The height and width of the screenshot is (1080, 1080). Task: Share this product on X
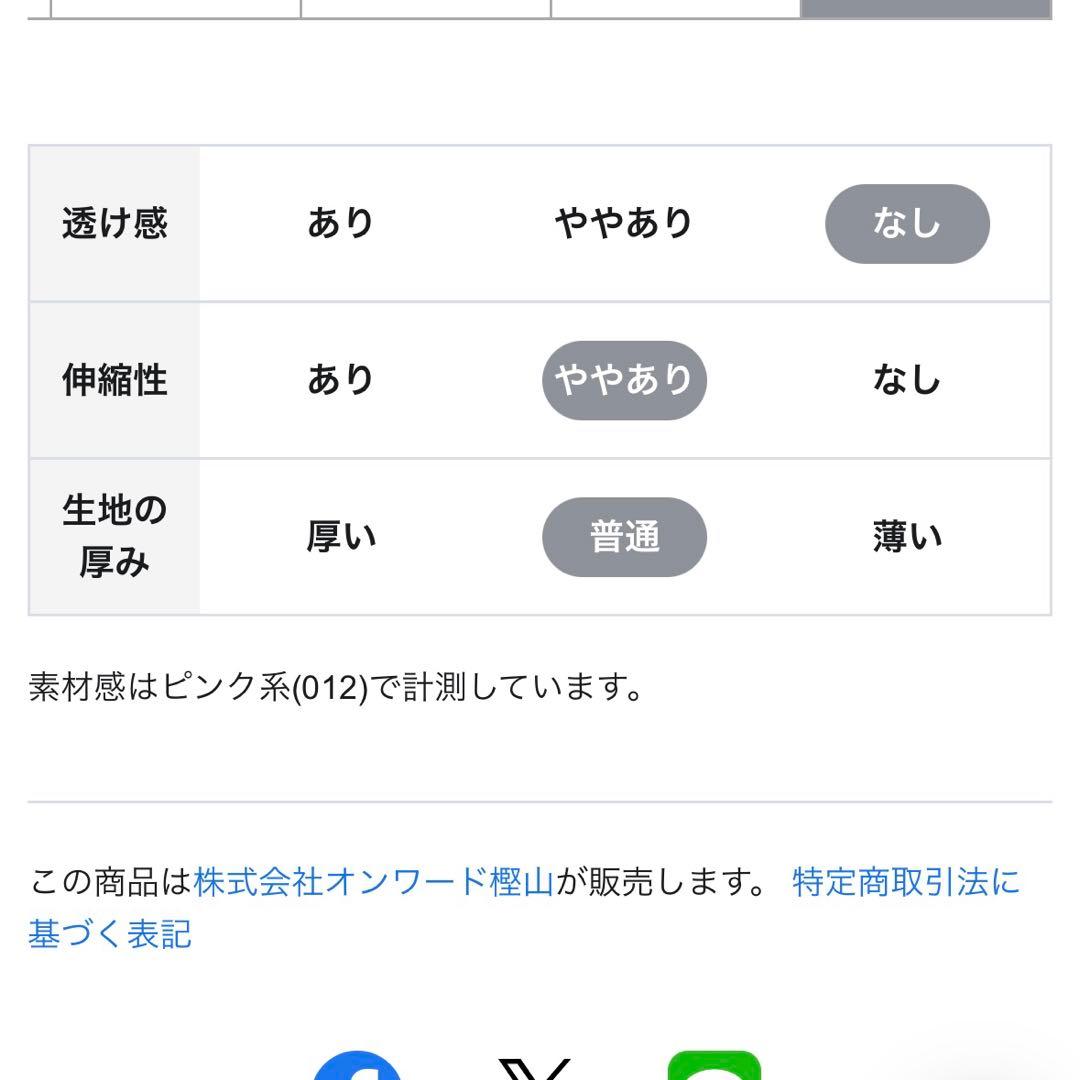pos(536,1068)
